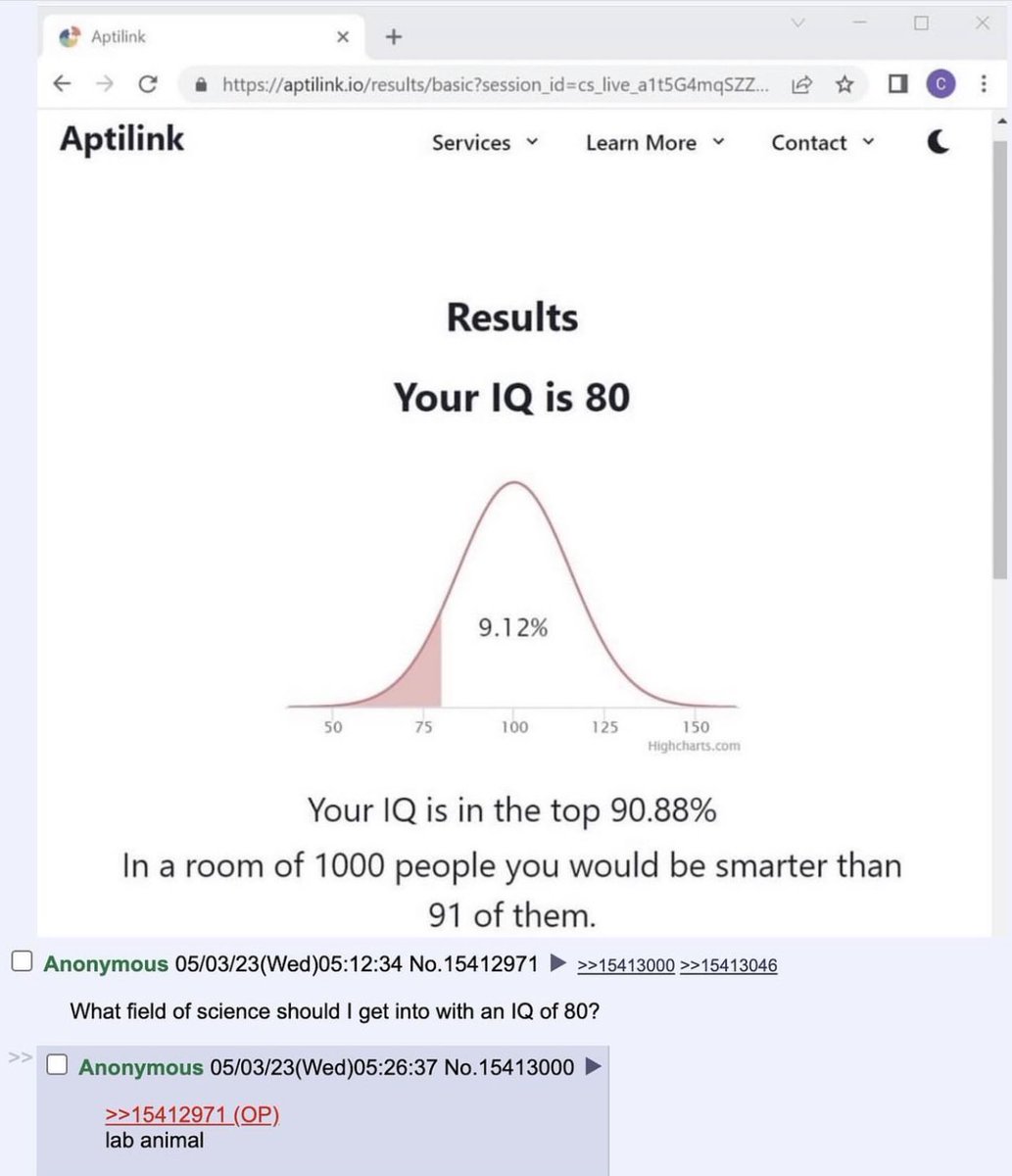Tick the checkbox for post No.15412971
The height and width of the screenshot is (1176, 1012).
click(x=22, y=962)
